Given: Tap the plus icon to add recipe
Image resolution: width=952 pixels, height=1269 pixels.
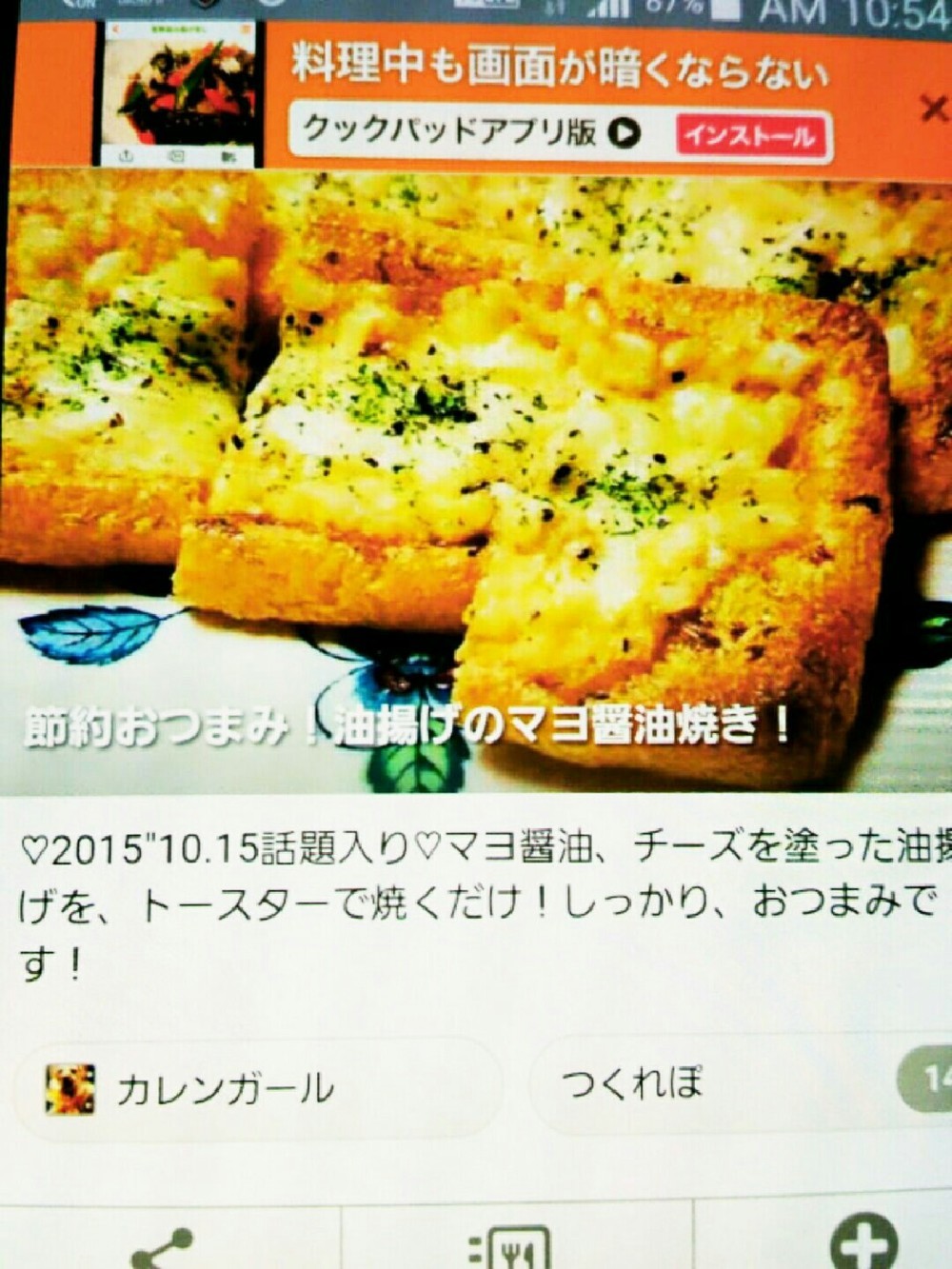Looking at the screenshot, I should pos(863,1242).
